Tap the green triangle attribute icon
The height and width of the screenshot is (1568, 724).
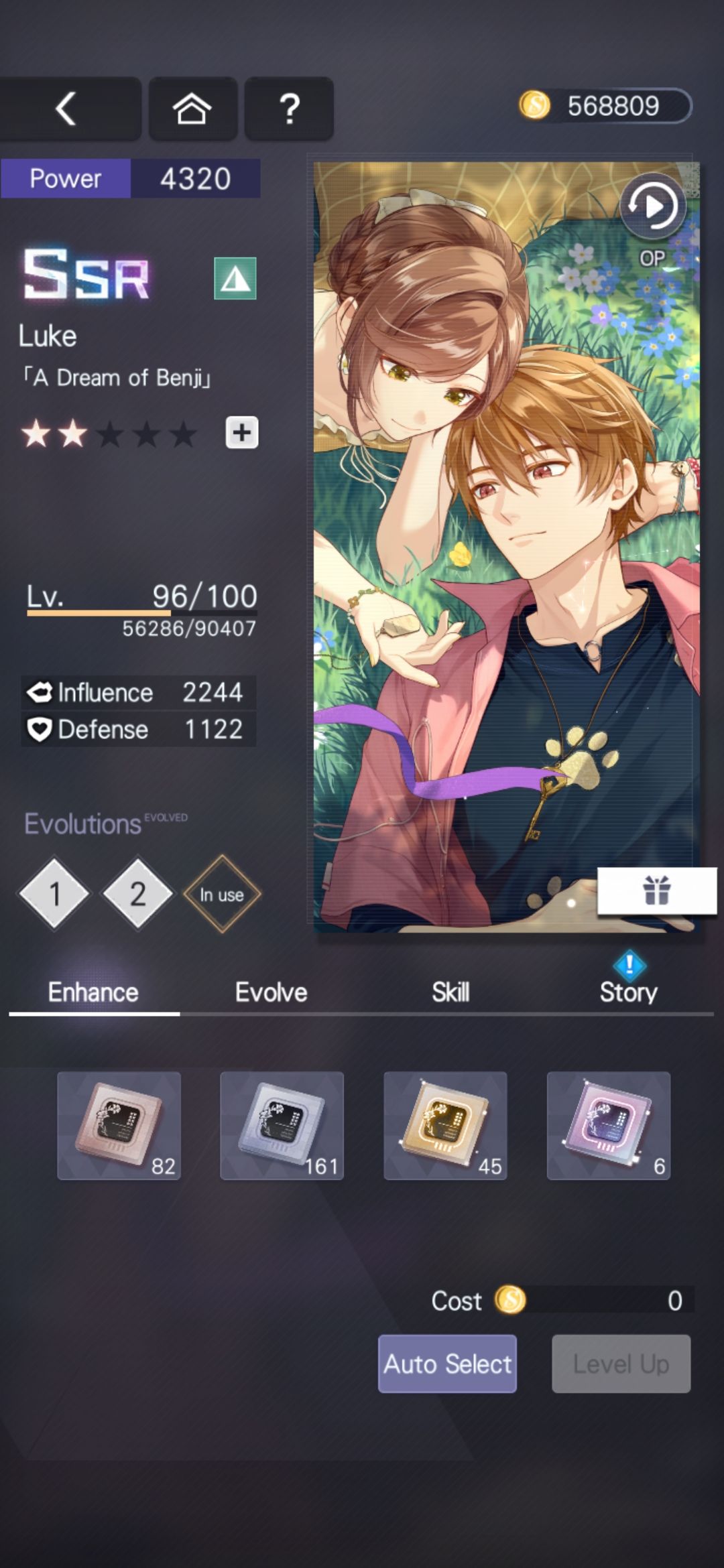point(235,278)
